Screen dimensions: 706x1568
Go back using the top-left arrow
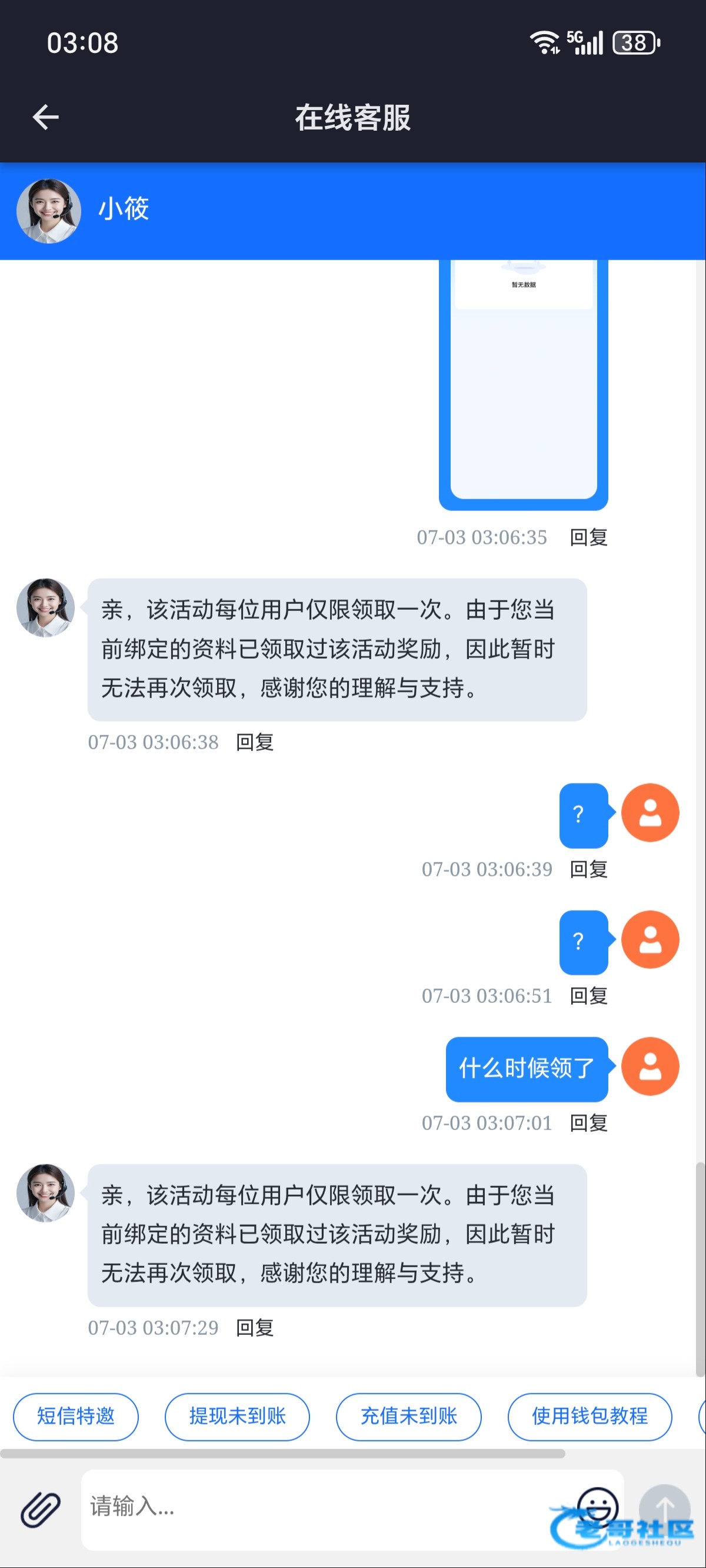pos(46,117)
